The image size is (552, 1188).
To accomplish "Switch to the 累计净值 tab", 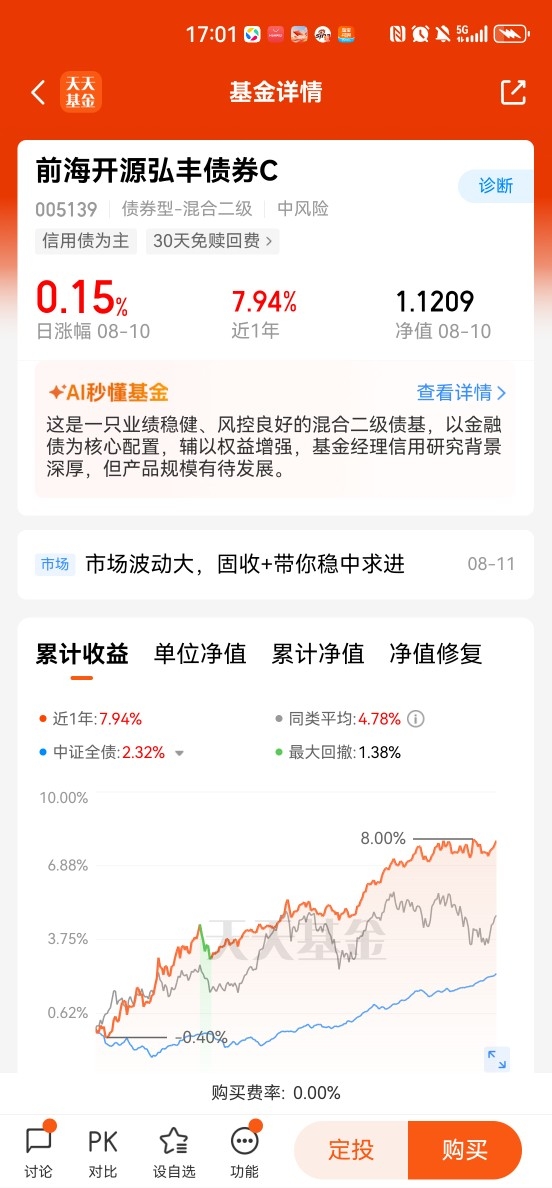I will pyautogui.click(x=318, y=653).
